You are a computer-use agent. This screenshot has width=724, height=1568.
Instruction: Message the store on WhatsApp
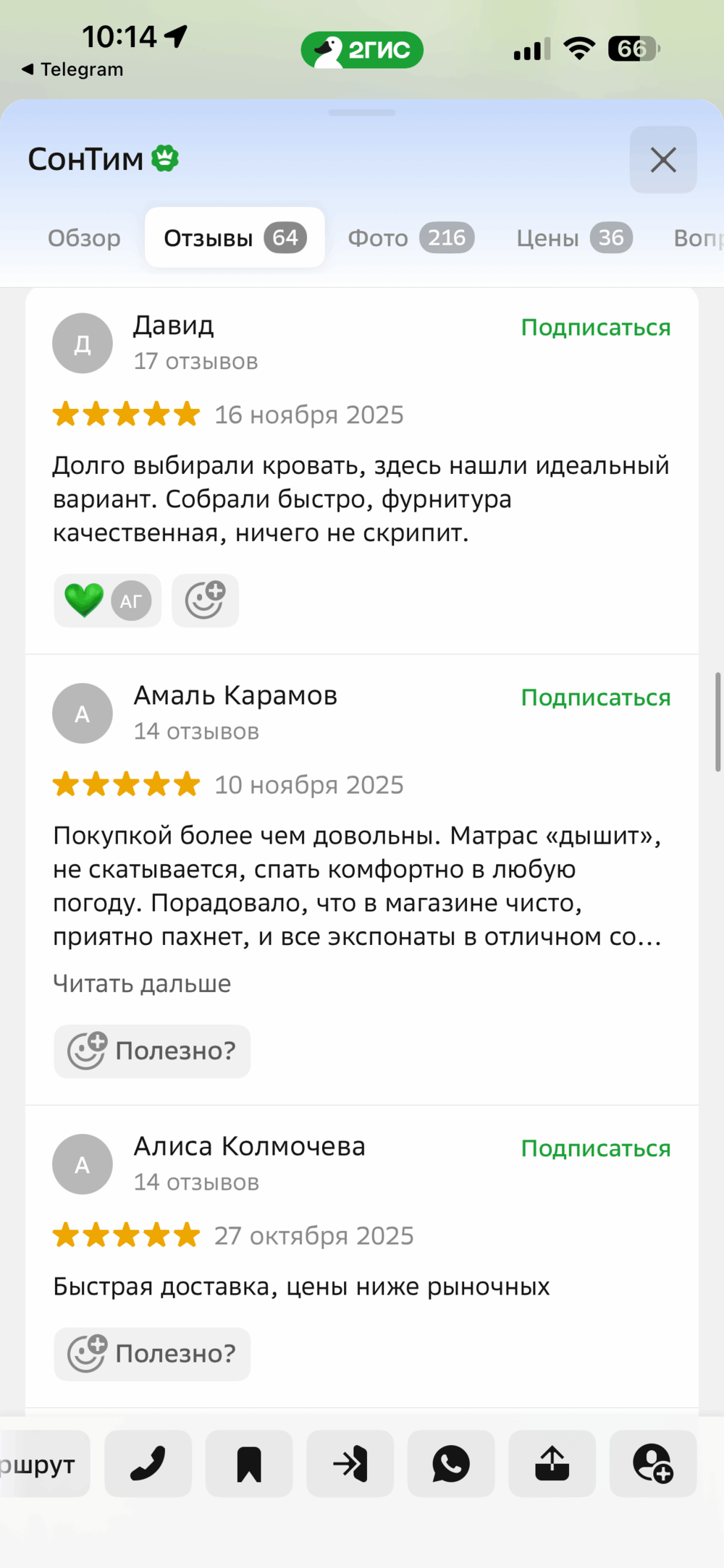(x=451, y=1464)
